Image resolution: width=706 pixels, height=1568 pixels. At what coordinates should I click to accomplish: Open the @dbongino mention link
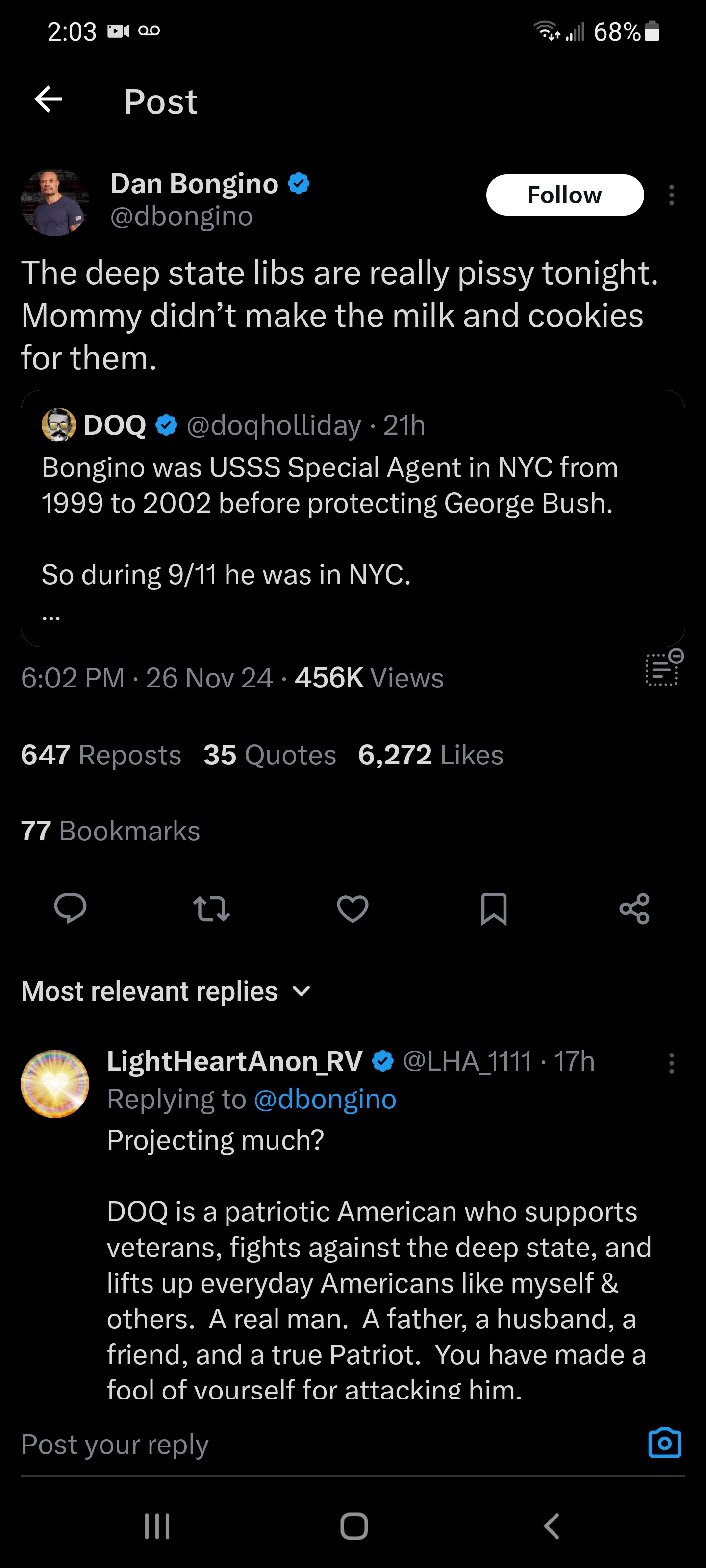[x=325, y=1099]
